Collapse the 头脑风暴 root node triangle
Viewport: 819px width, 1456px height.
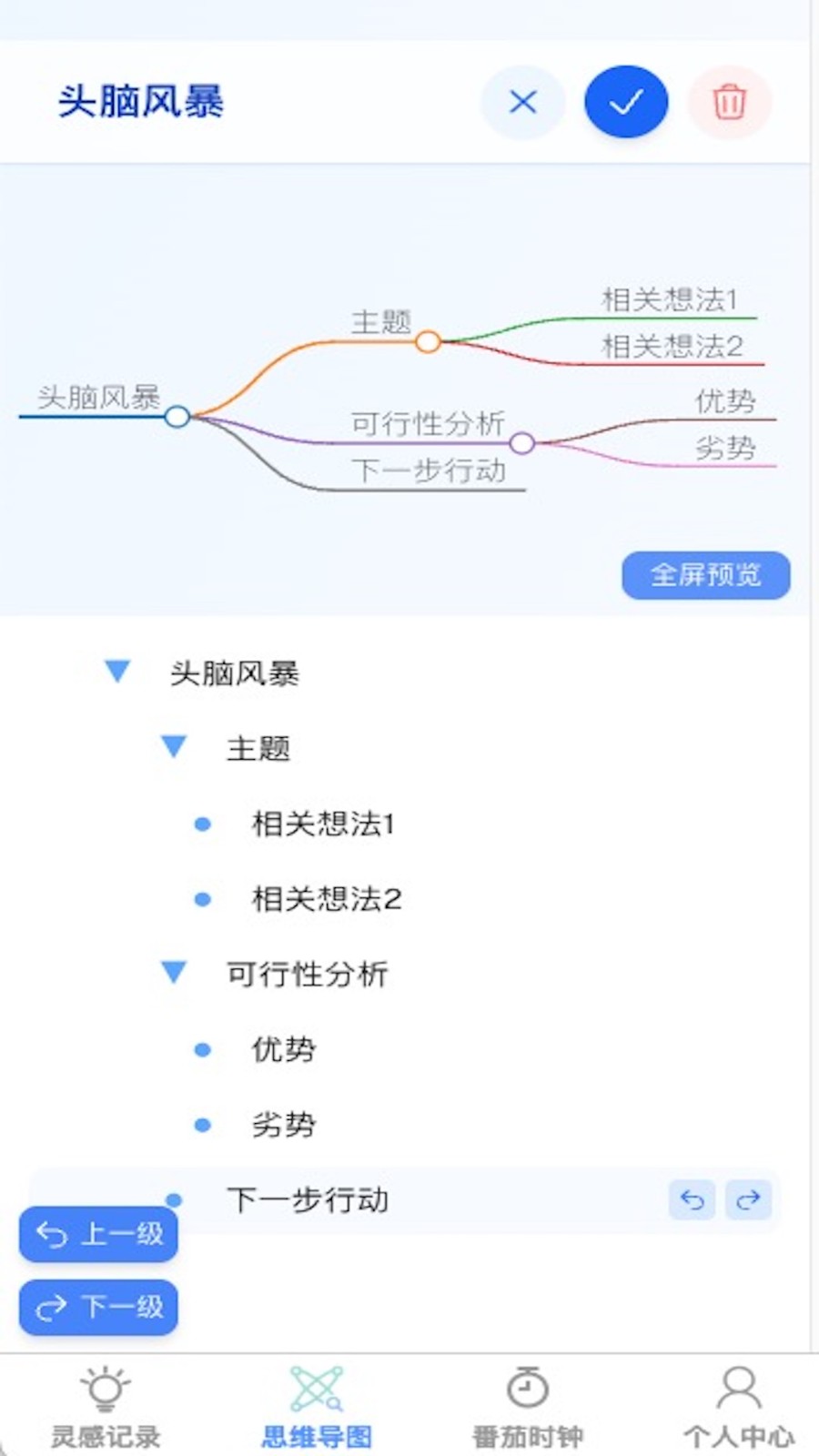coord(118,672)
